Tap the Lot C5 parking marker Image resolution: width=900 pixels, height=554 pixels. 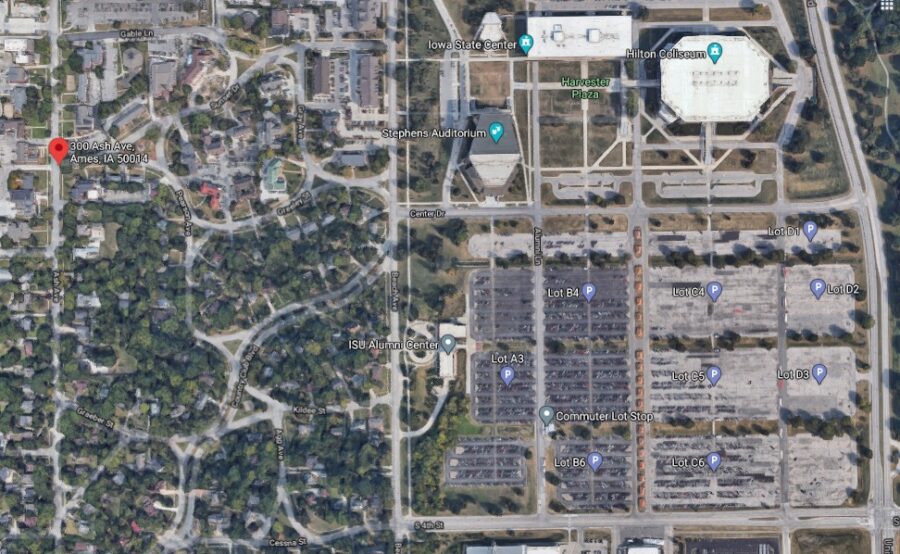(x=714, y=375)
